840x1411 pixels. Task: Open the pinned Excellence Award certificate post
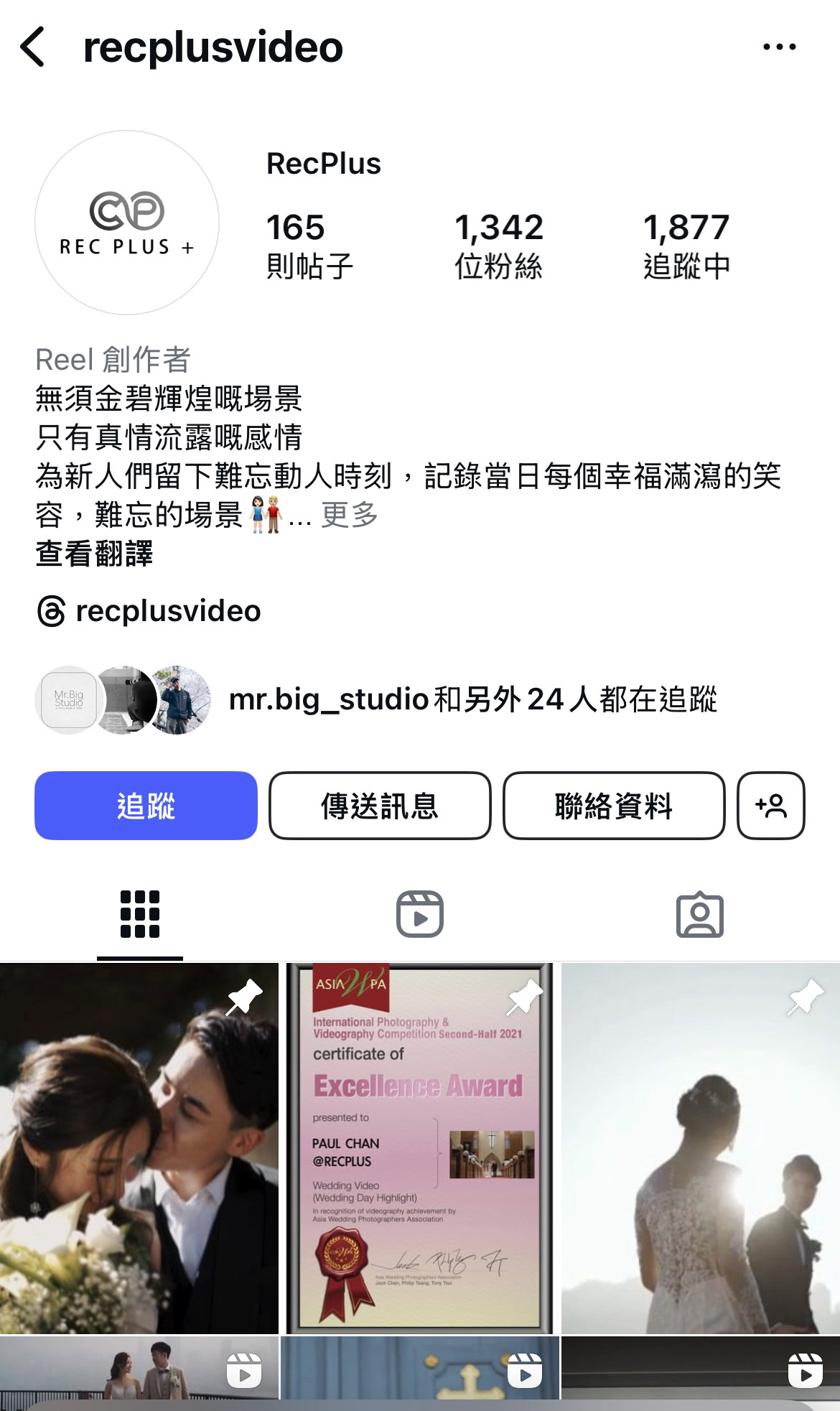[419, 1149]
